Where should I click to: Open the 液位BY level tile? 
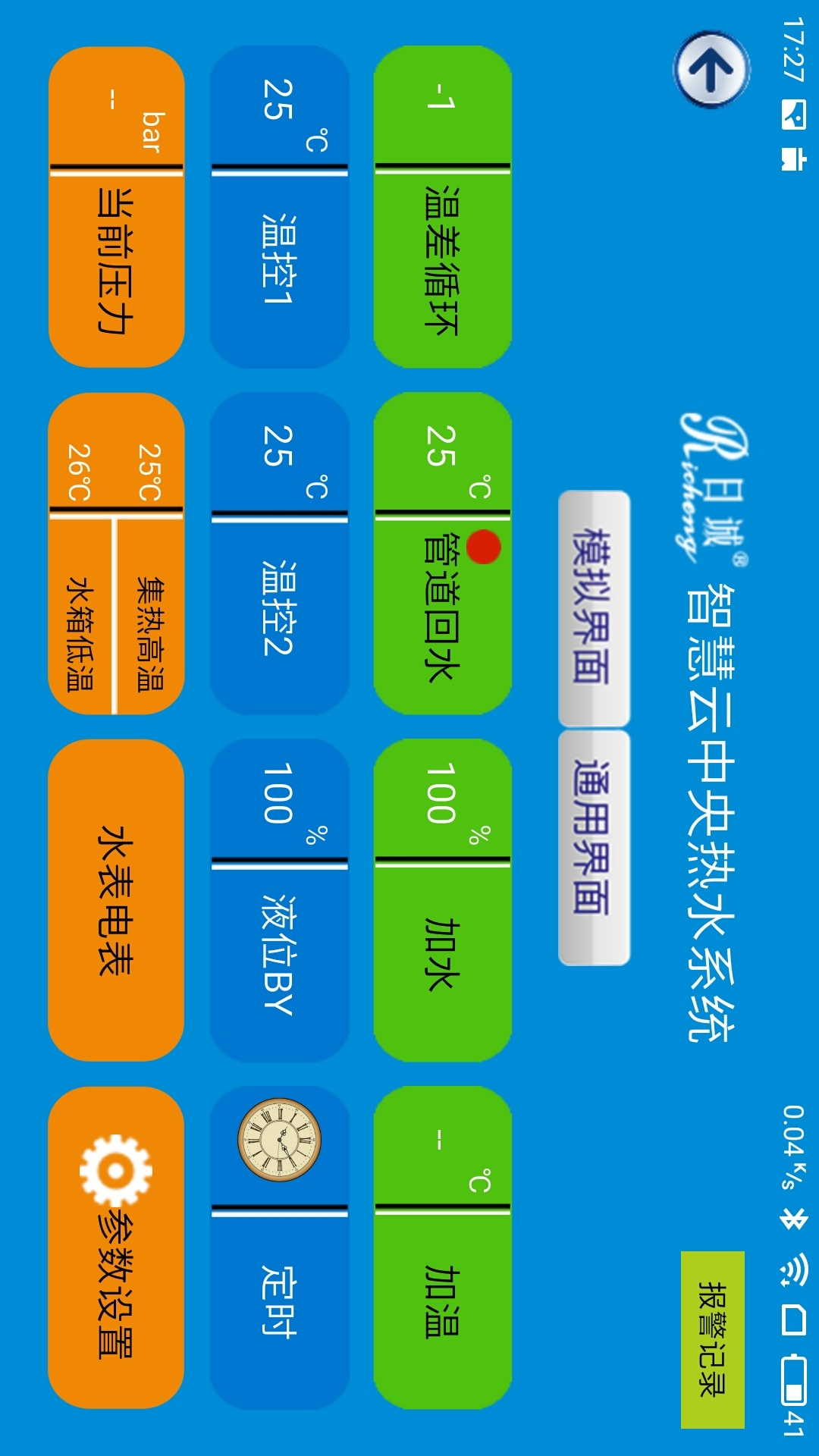click(x=279, y=900)
